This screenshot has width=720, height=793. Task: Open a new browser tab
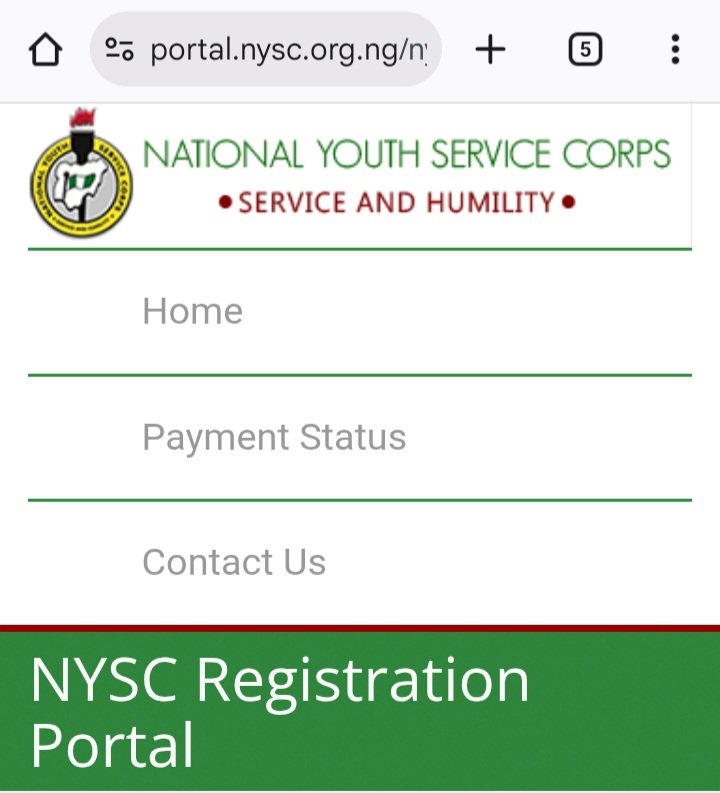click(490, 49)
